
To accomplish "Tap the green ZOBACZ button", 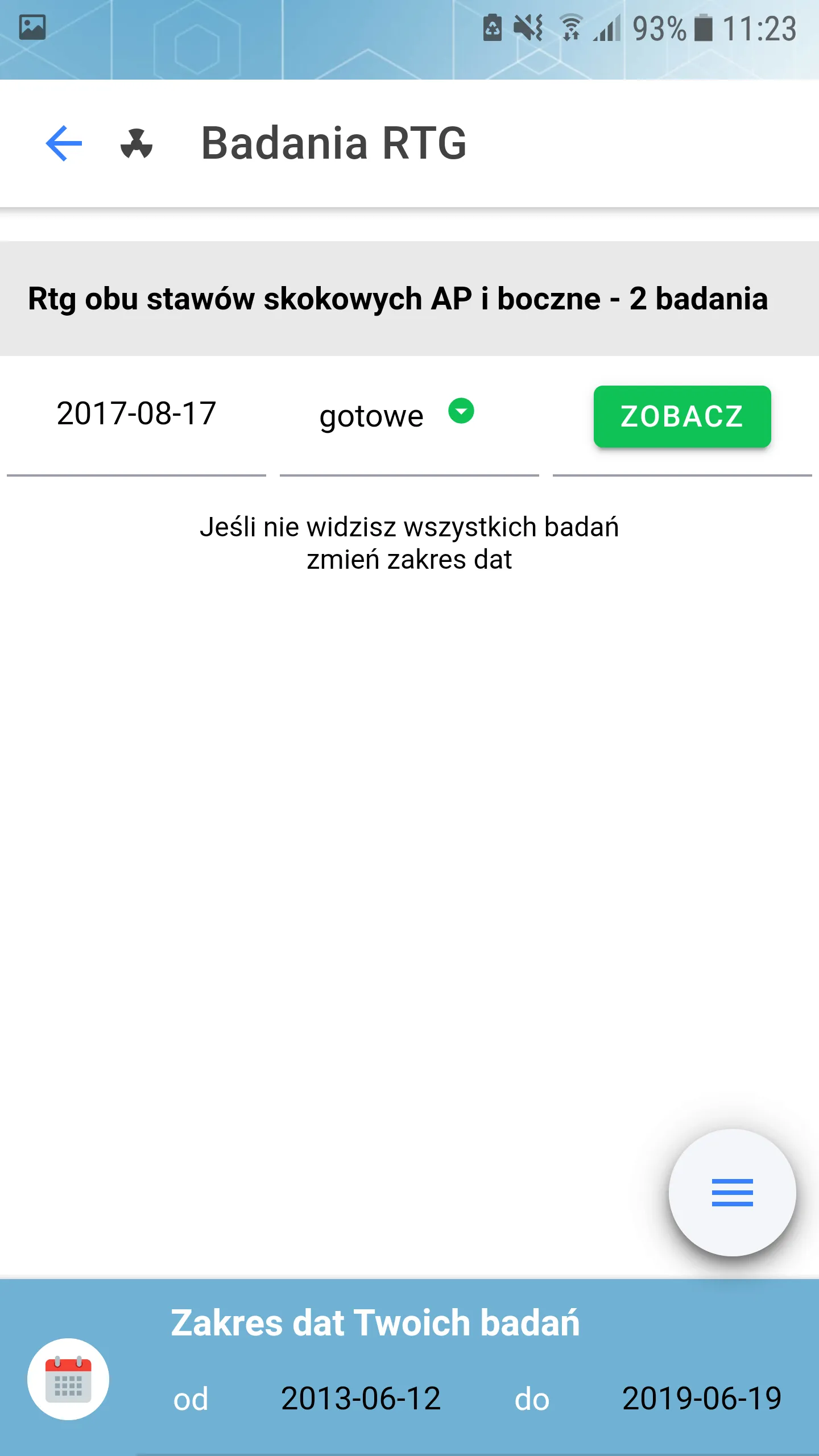I will click(682, 416).
